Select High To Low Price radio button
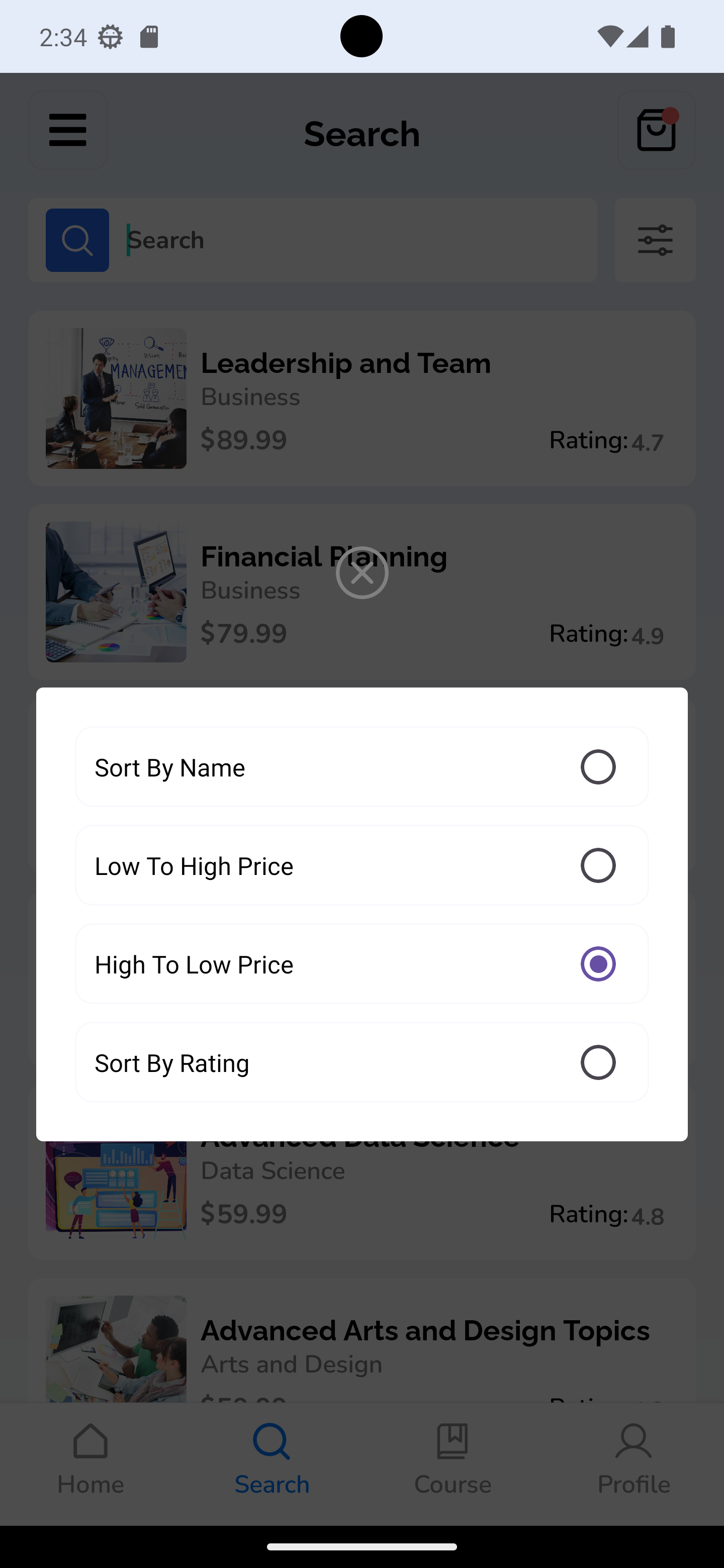 597,964
